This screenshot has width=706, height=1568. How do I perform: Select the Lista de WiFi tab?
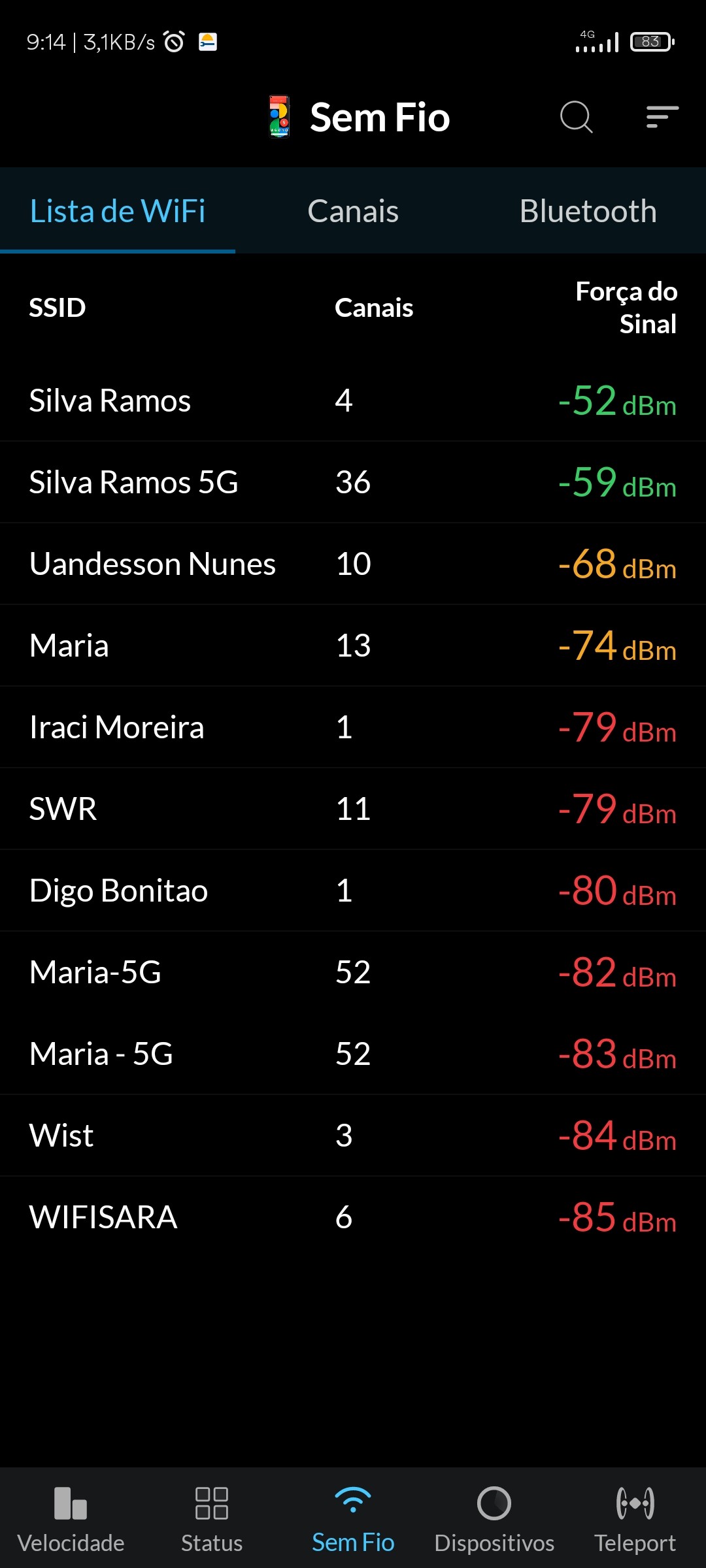[x=118, y=211]
